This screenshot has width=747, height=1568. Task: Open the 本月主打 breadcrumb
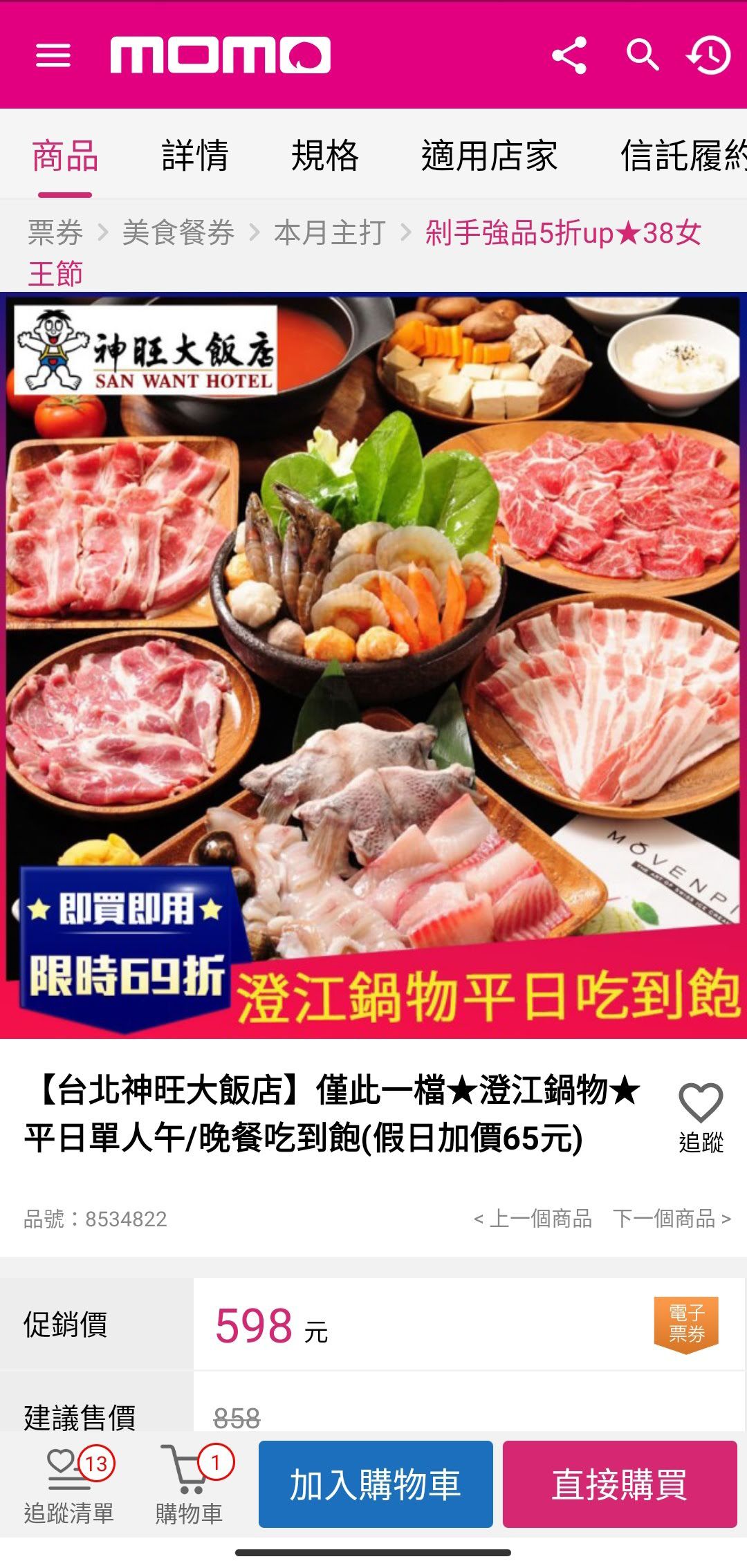329,233
